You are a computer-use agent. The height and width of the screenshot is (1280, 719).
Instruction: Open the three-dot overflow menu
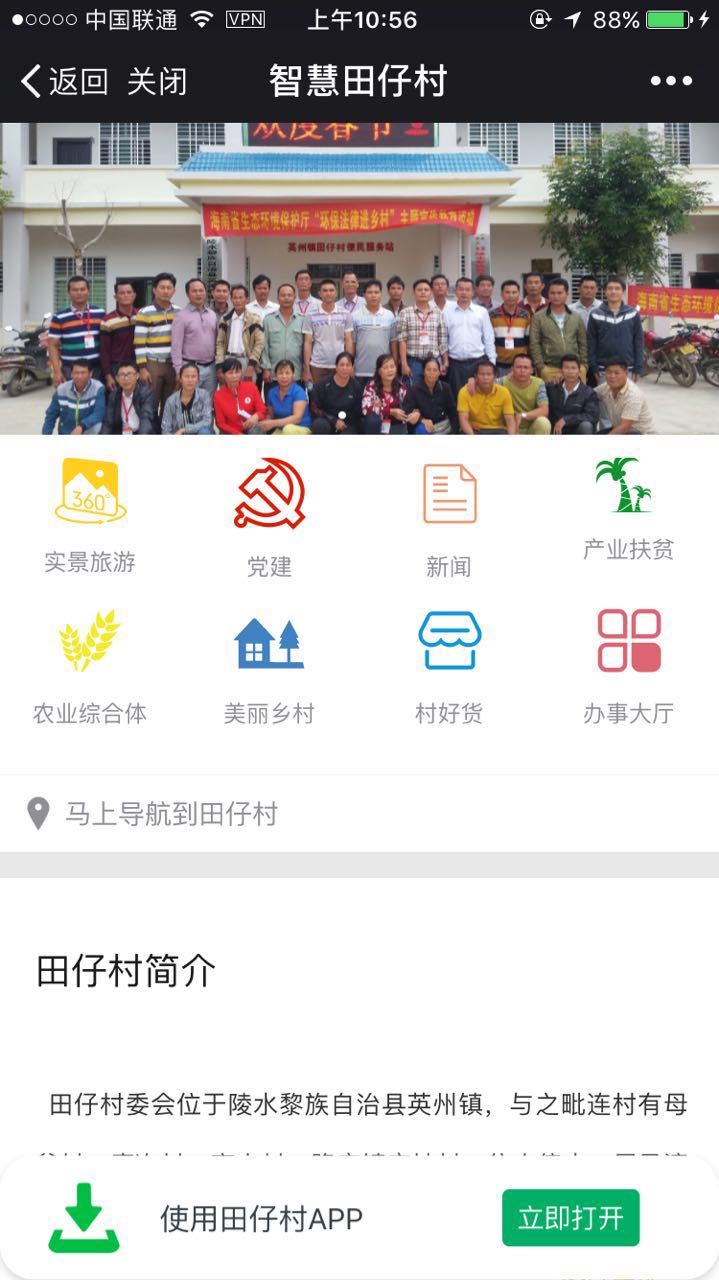(671, 82)
